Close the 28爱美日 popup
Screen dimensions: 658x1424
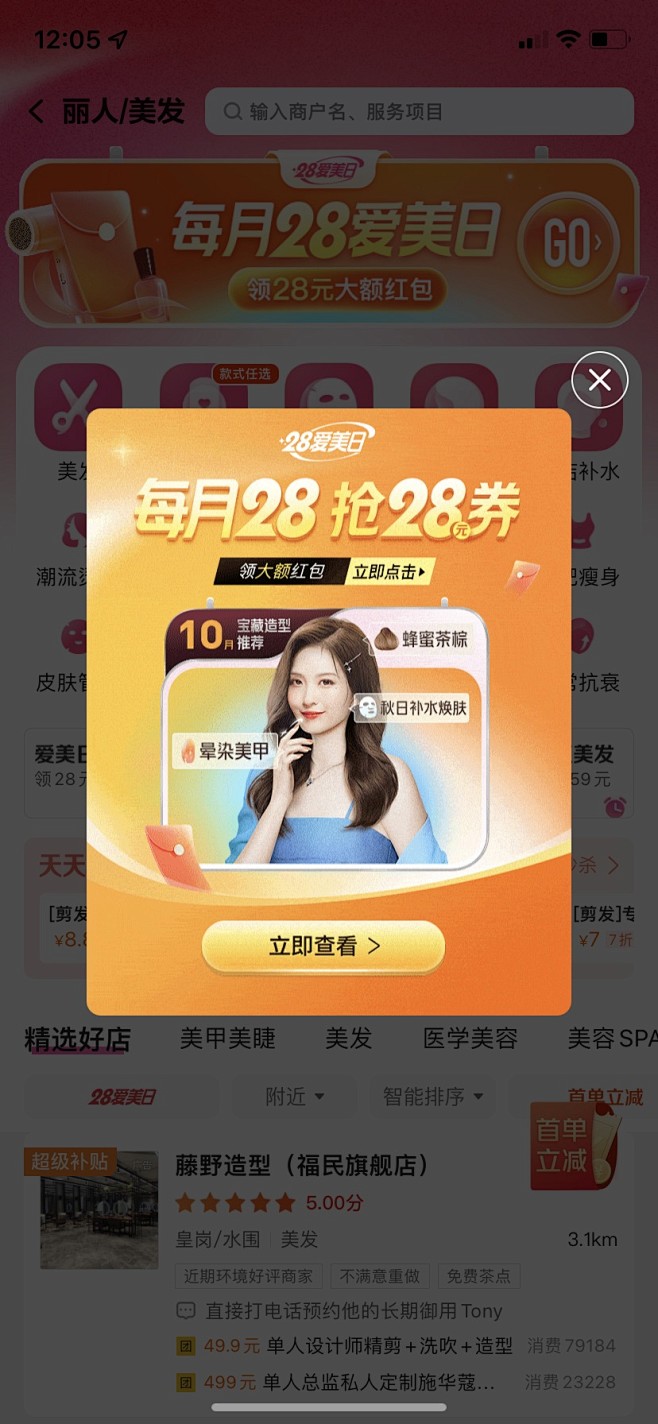pyautogui.click(x=600, y=380)
